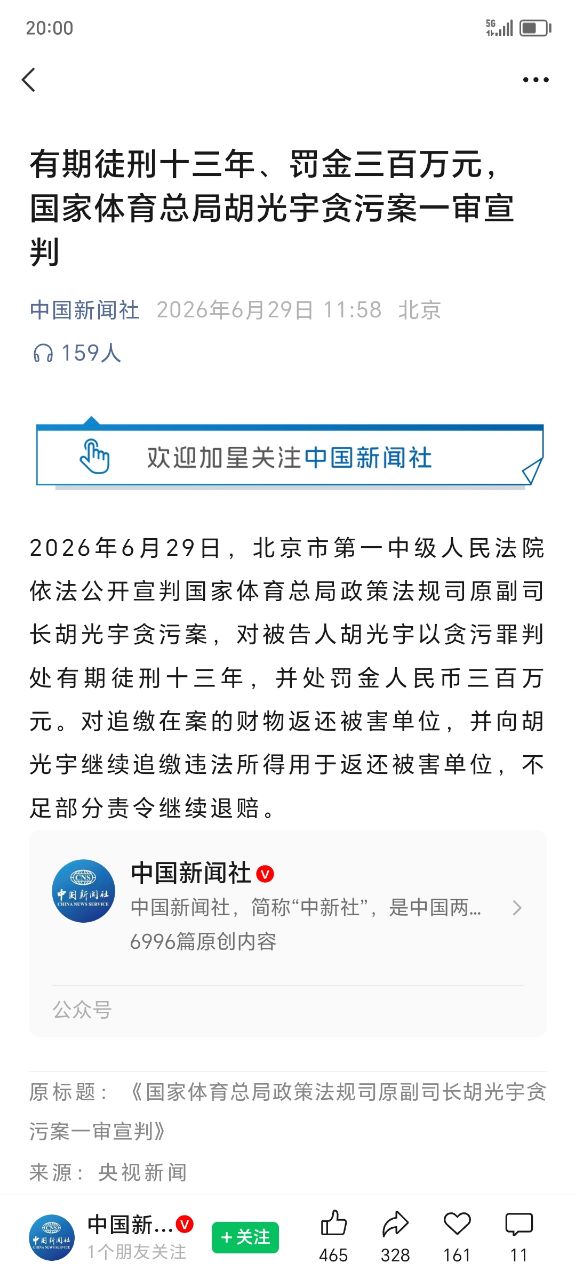Tap the 欢迎加星关注中国新闻社 banner
This screenshot has height=1280, width=576.
pyautogui.click(x=289, y=458)
